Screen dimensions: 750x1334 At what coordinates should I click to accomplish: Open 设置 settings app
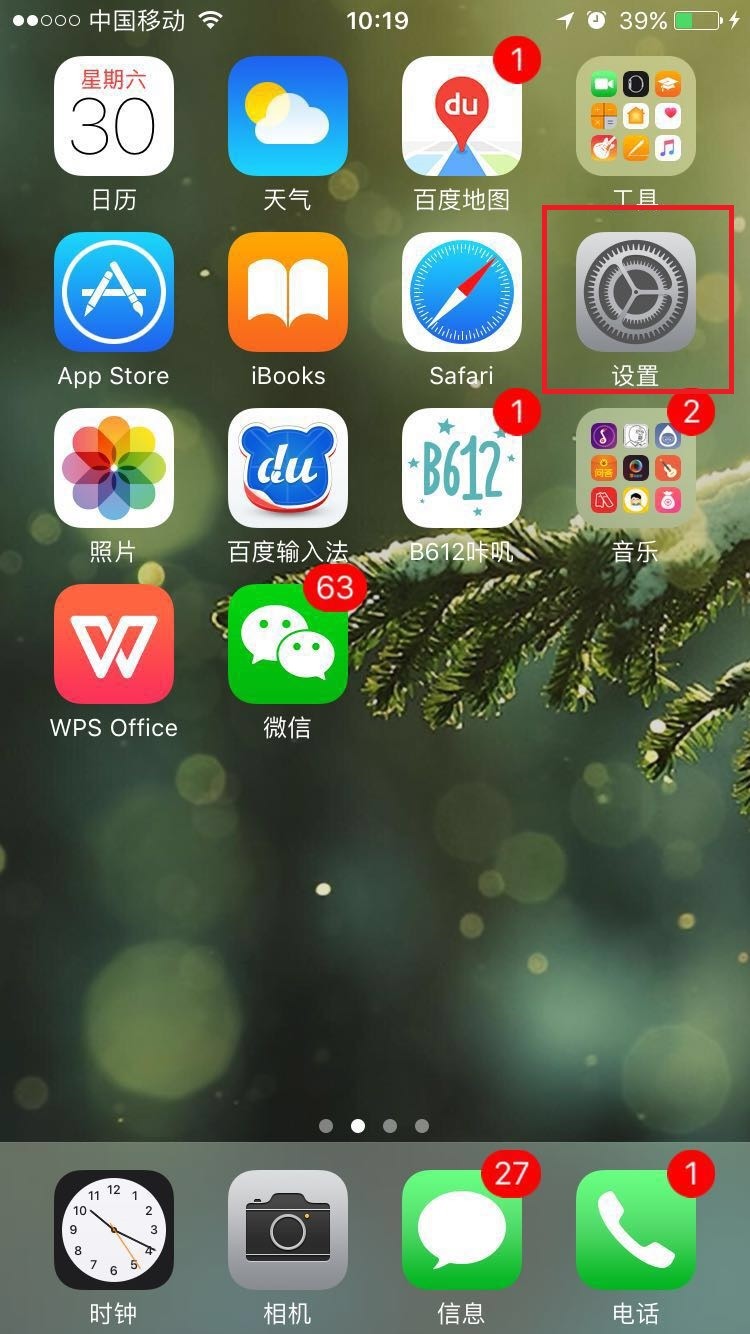[x=635, y=292]
